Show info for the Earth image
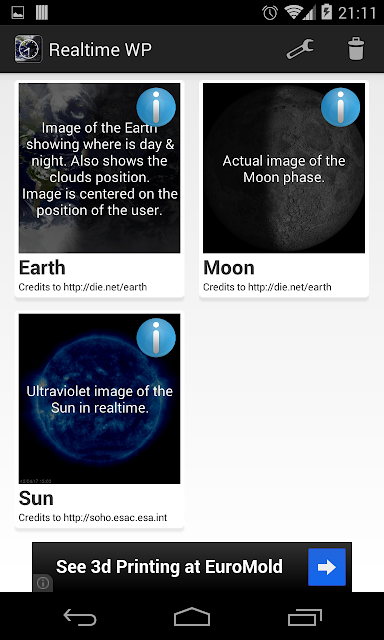 pyautogui.click(x=156, y=107)
